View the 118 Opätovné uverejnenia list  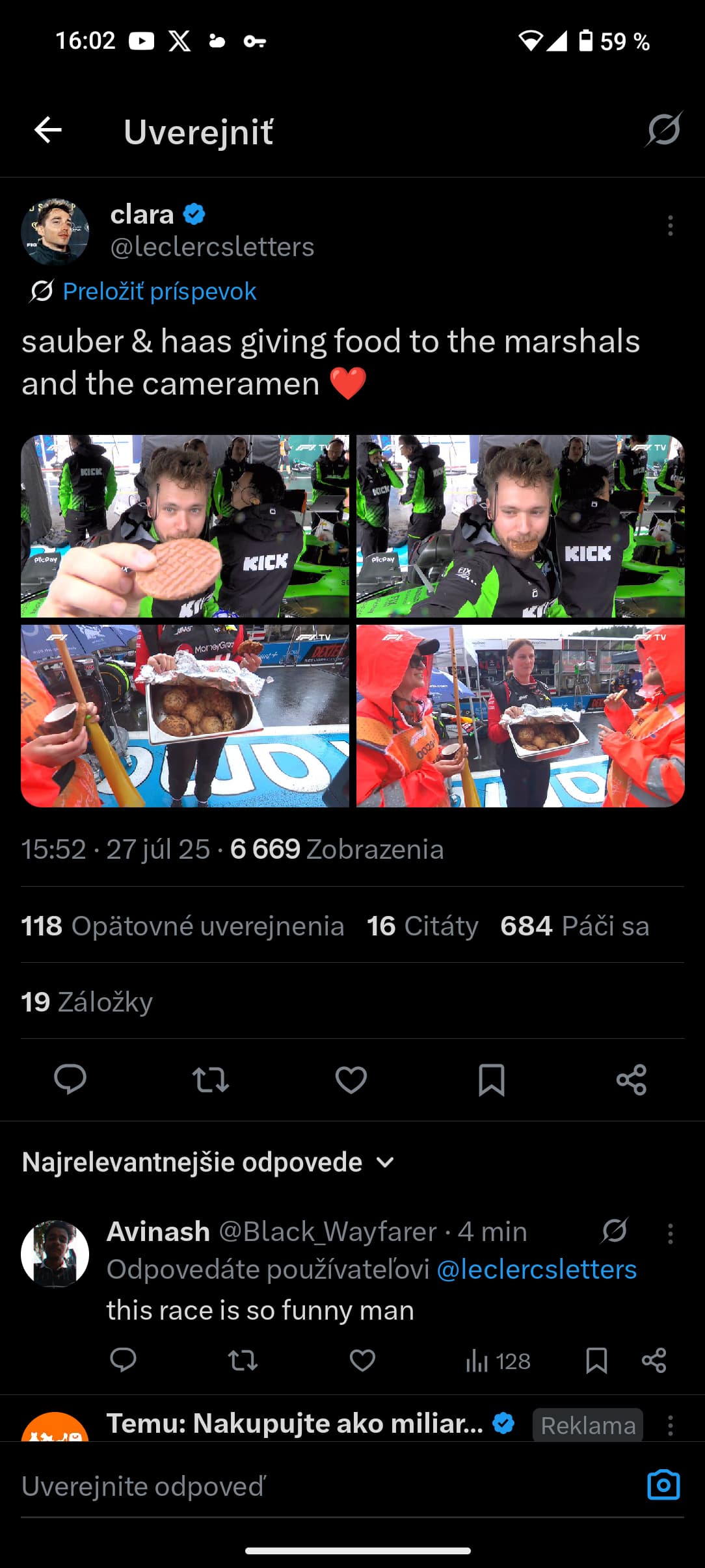point(182,926)
